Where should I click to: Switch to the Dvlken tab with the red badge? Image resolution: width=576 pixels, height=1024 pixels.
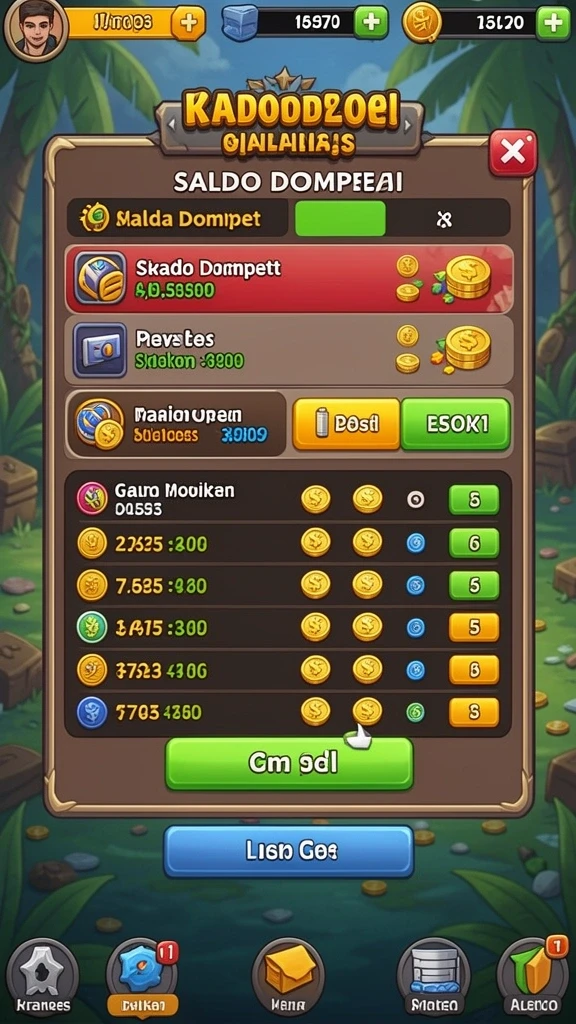tap(142, 977)
